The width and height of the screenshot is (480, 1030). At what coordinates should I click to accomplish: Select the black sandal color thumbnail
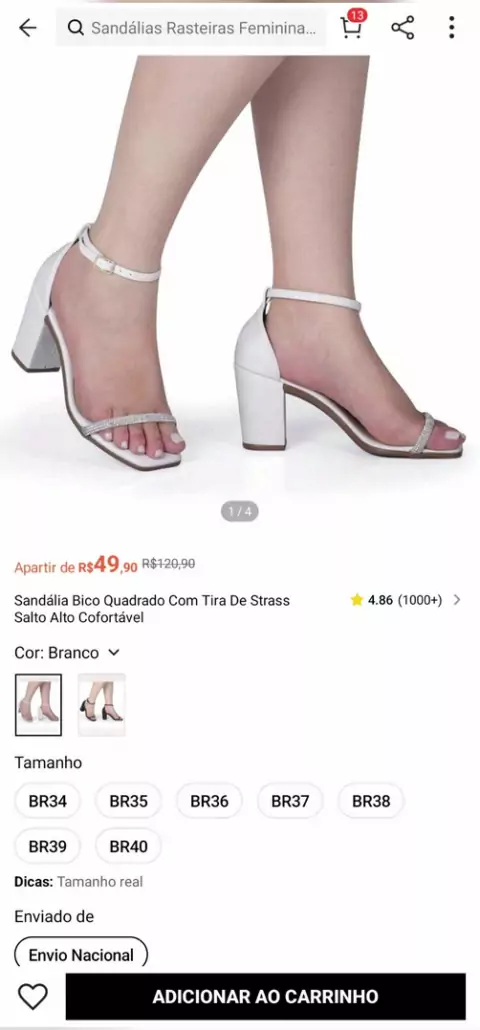pos(101,704)
